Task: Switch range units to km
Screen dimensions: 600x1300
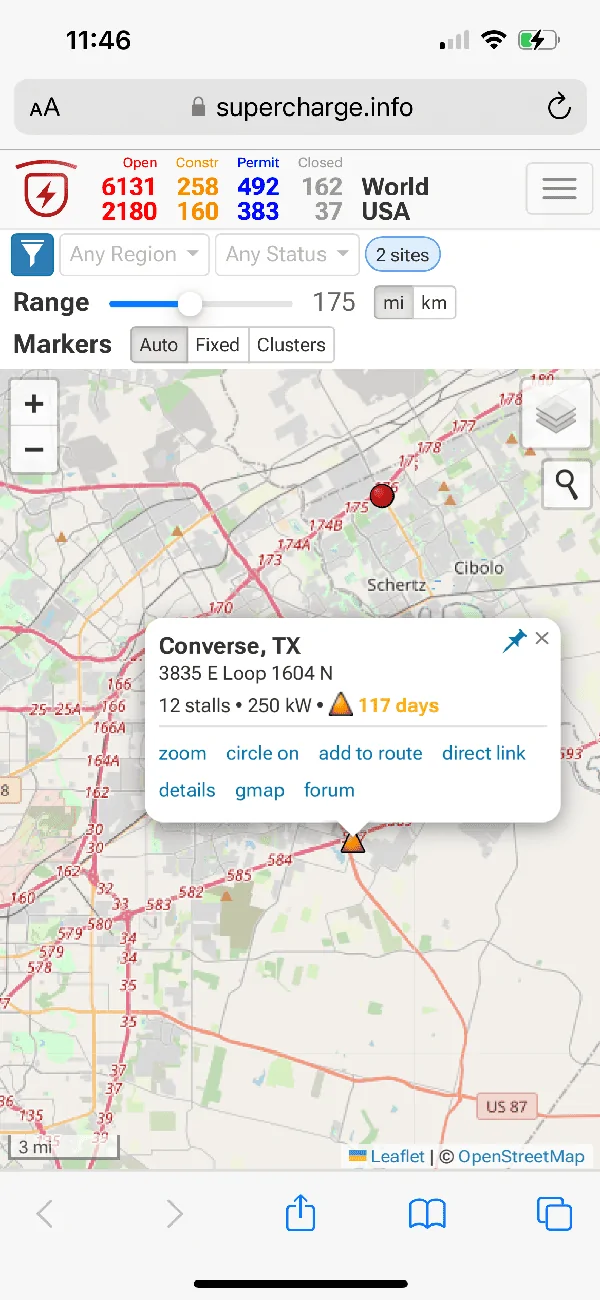Action: tap(434, 303)
